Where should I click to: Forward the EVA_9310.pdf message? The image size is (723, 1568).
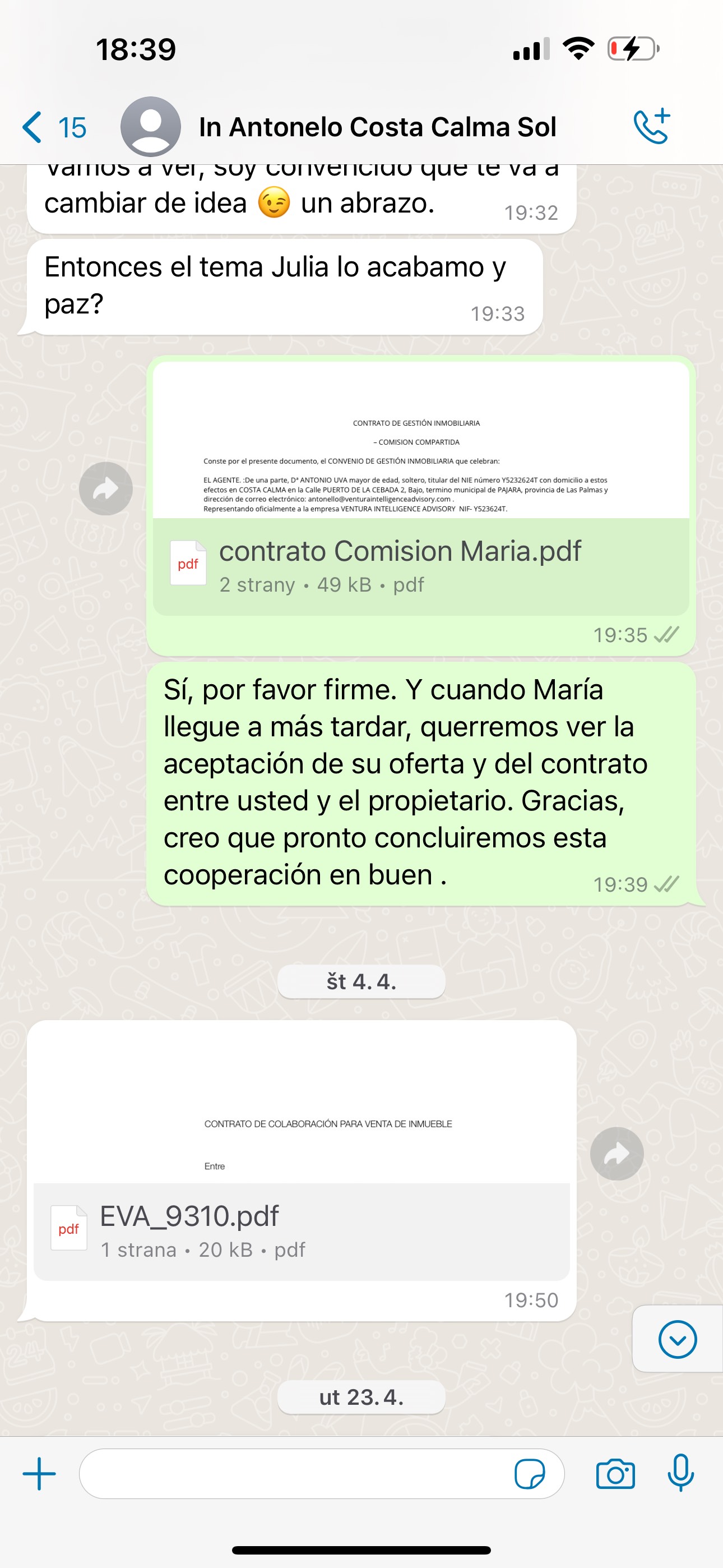(x=617, y=1154)
